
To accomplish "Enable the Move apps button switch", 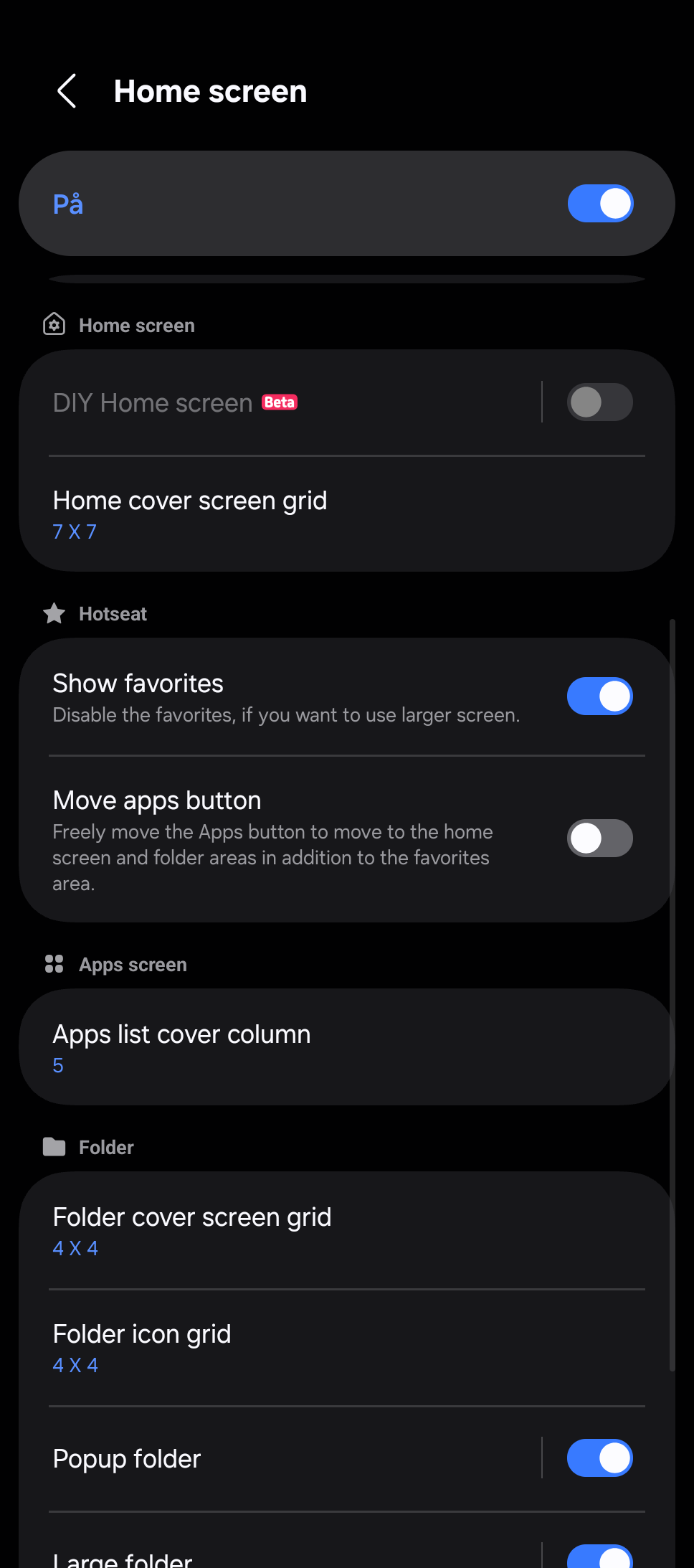I will [x=600, y=839].
